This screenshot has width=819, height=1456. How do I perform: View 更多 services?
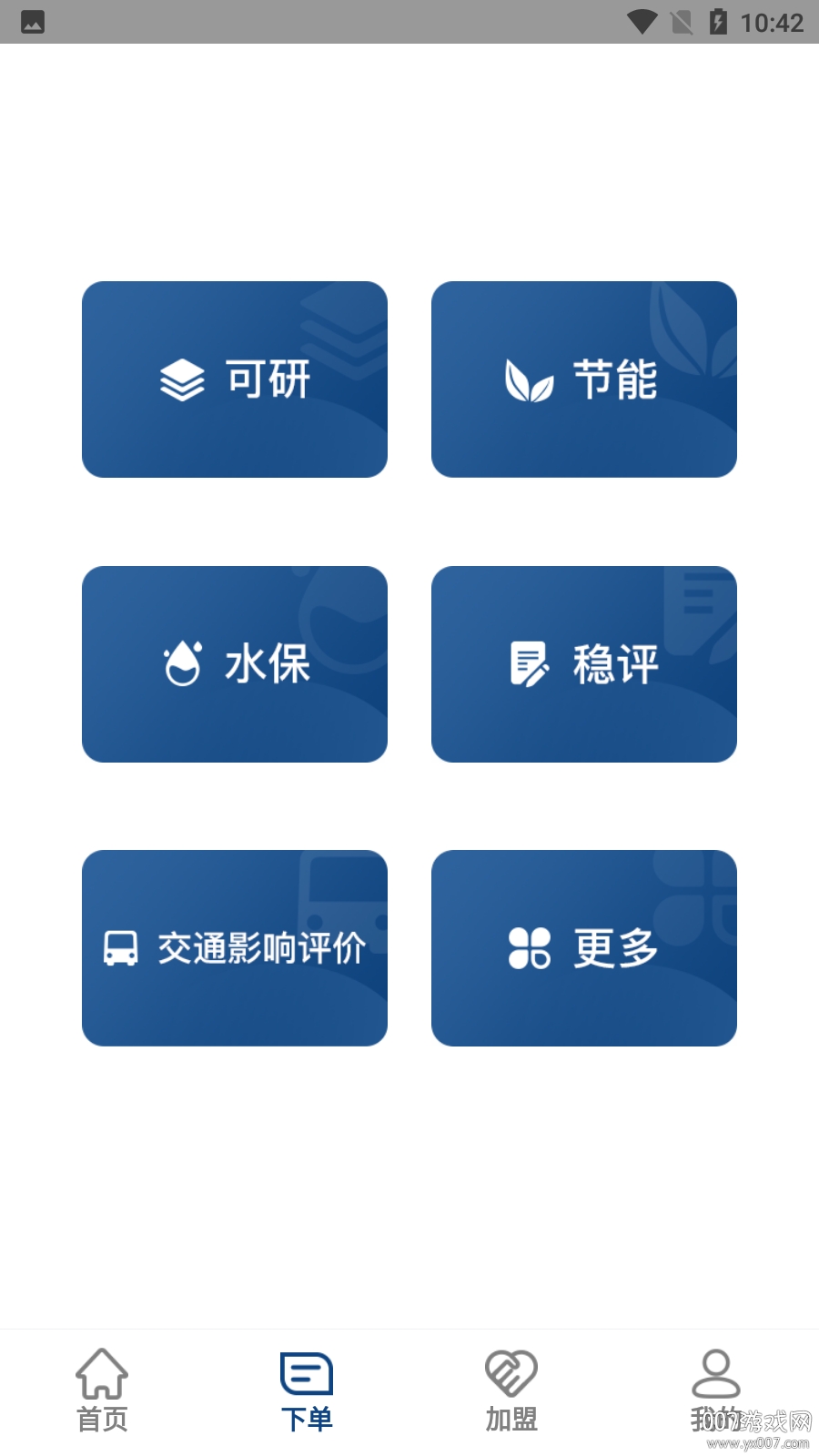point(583,948)
